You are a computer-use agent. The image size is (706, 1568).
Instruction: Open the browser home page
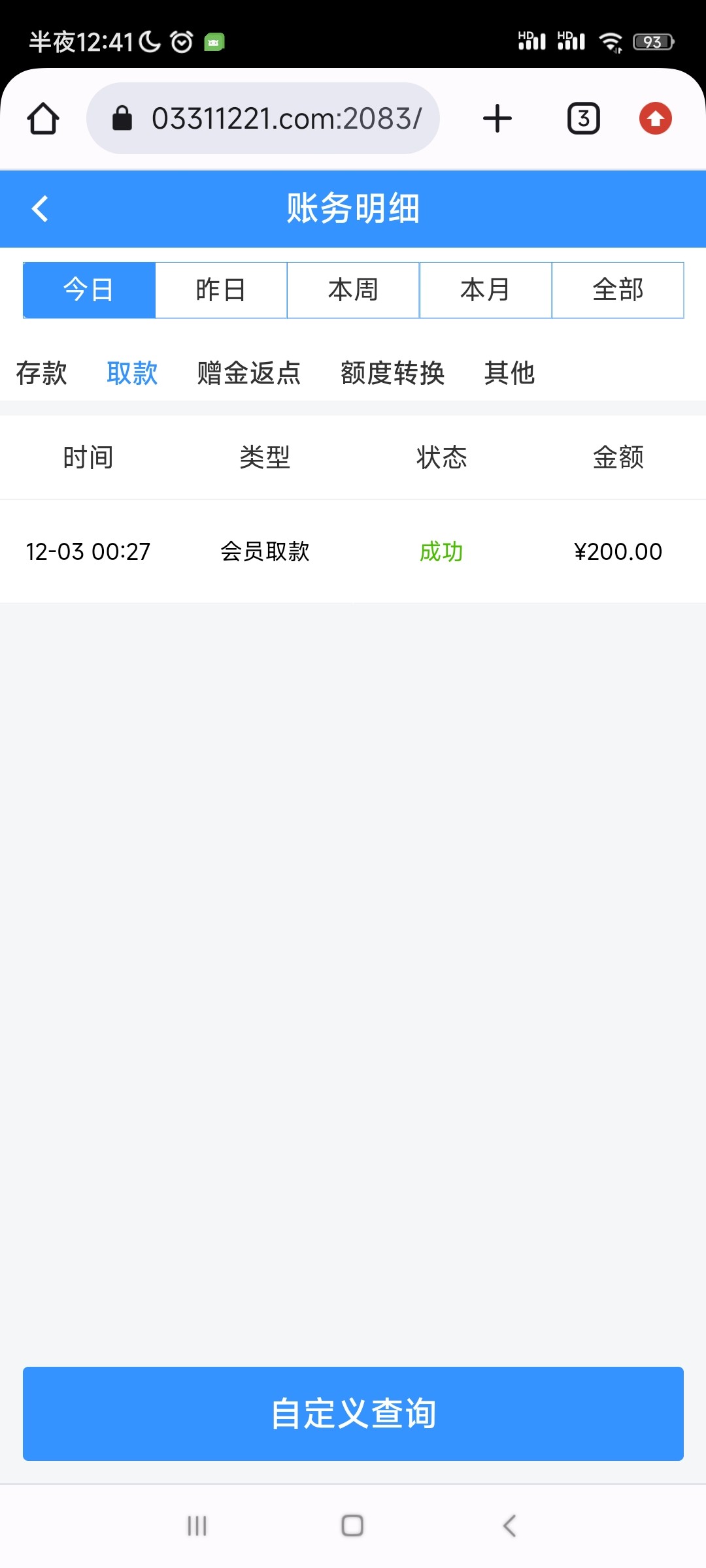(x=43, y=119)
